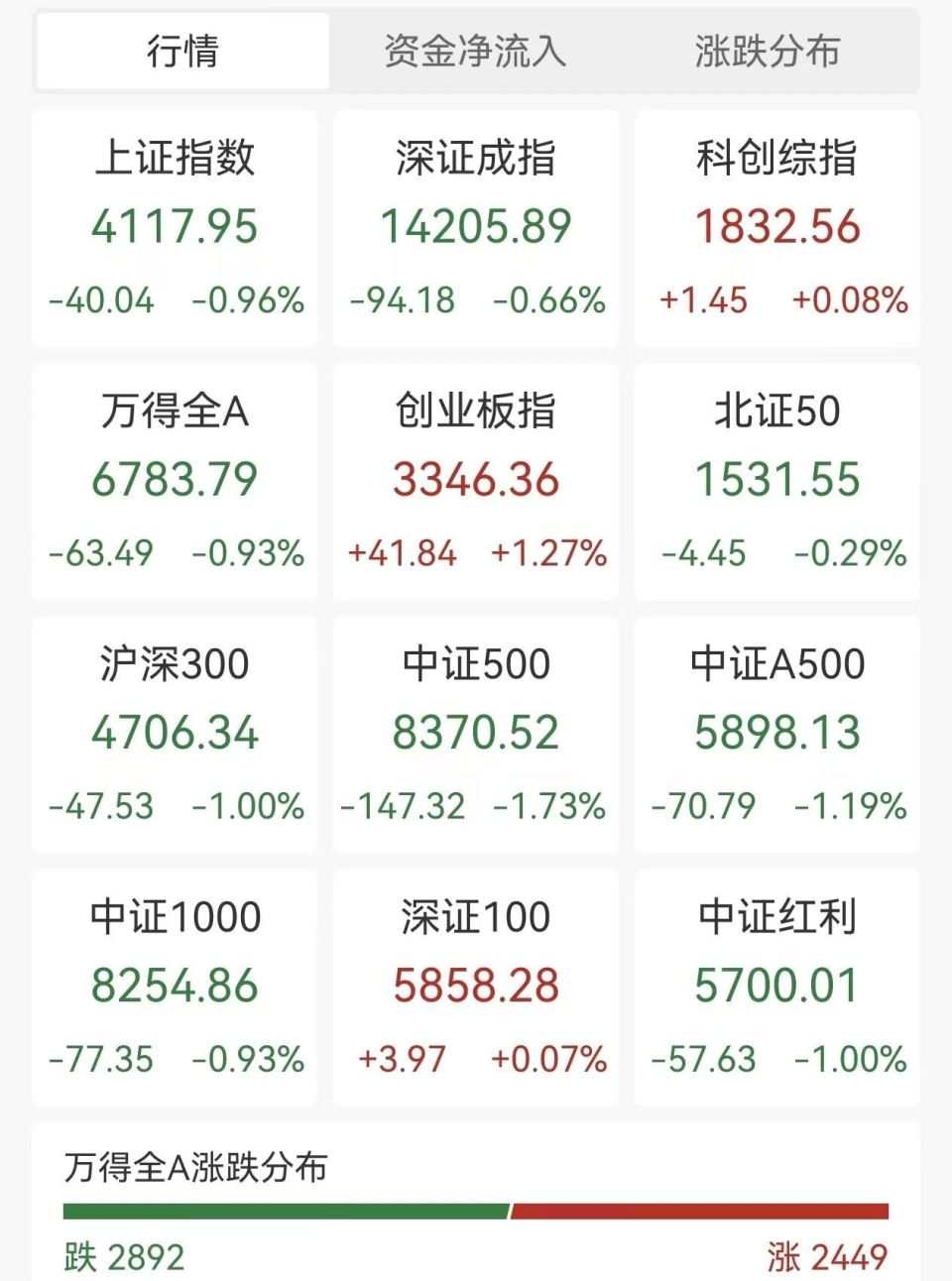Open the 深证100 quote details

(476, 984)
